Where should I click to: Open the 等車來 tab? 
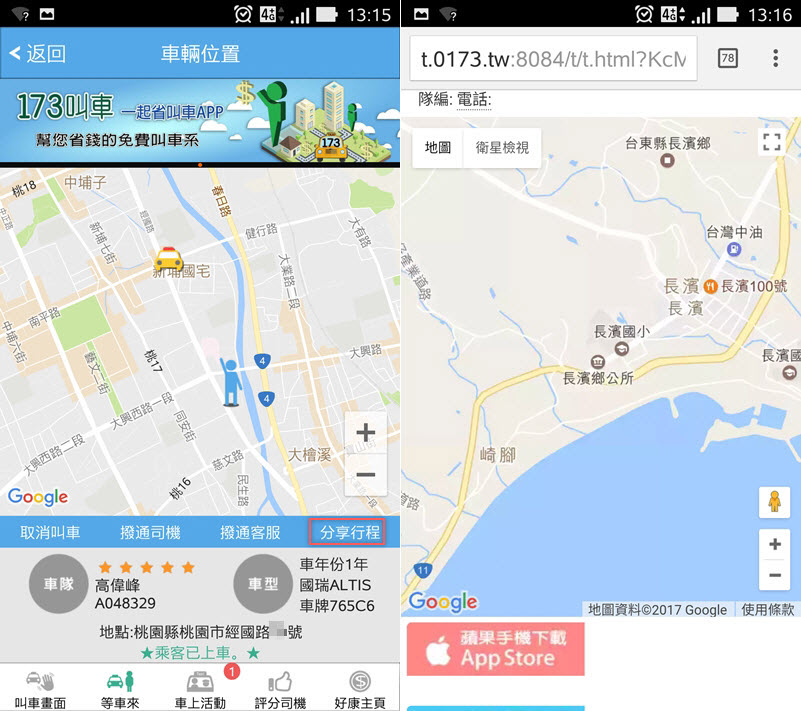pyautogui.click(x=120, y=687)
